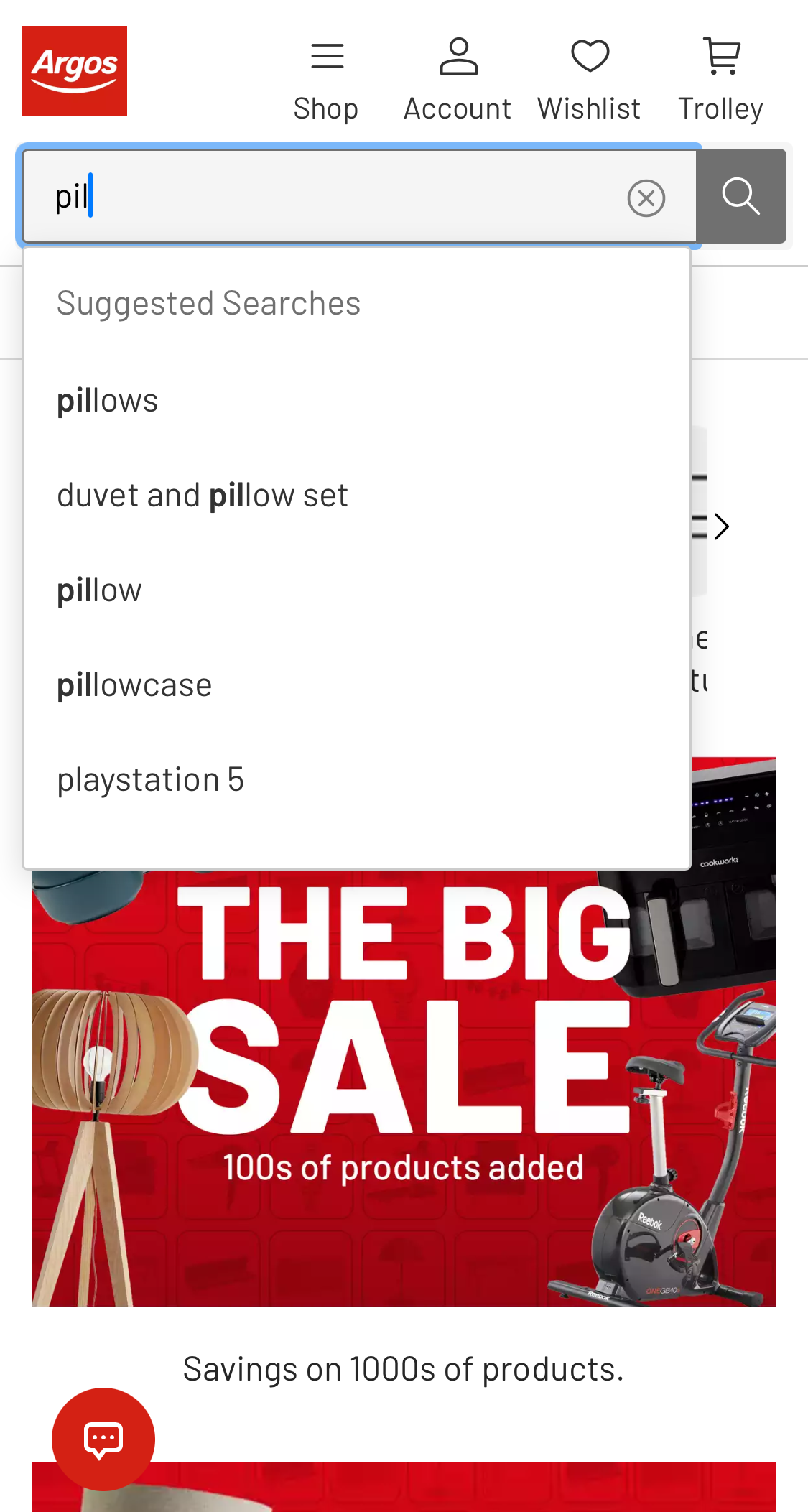The image size is (808, 1512).
Task: Select the 'pillowcase' suggestion
Action: pyautogui.click(x=134, y=684)
